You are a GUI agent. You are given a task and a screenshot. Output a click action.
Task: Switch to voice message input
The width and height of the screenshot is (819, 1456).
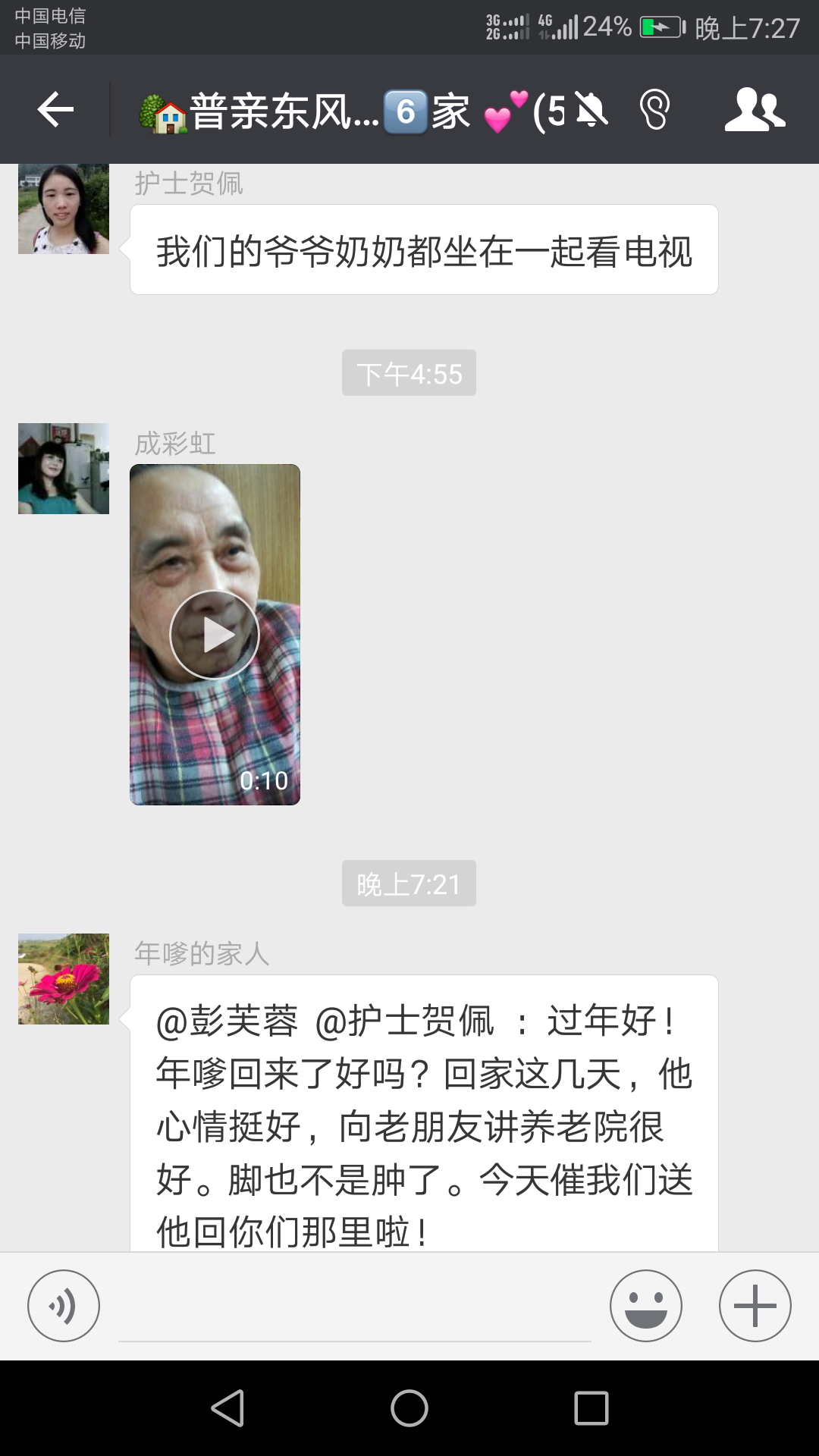[64, 1306]
